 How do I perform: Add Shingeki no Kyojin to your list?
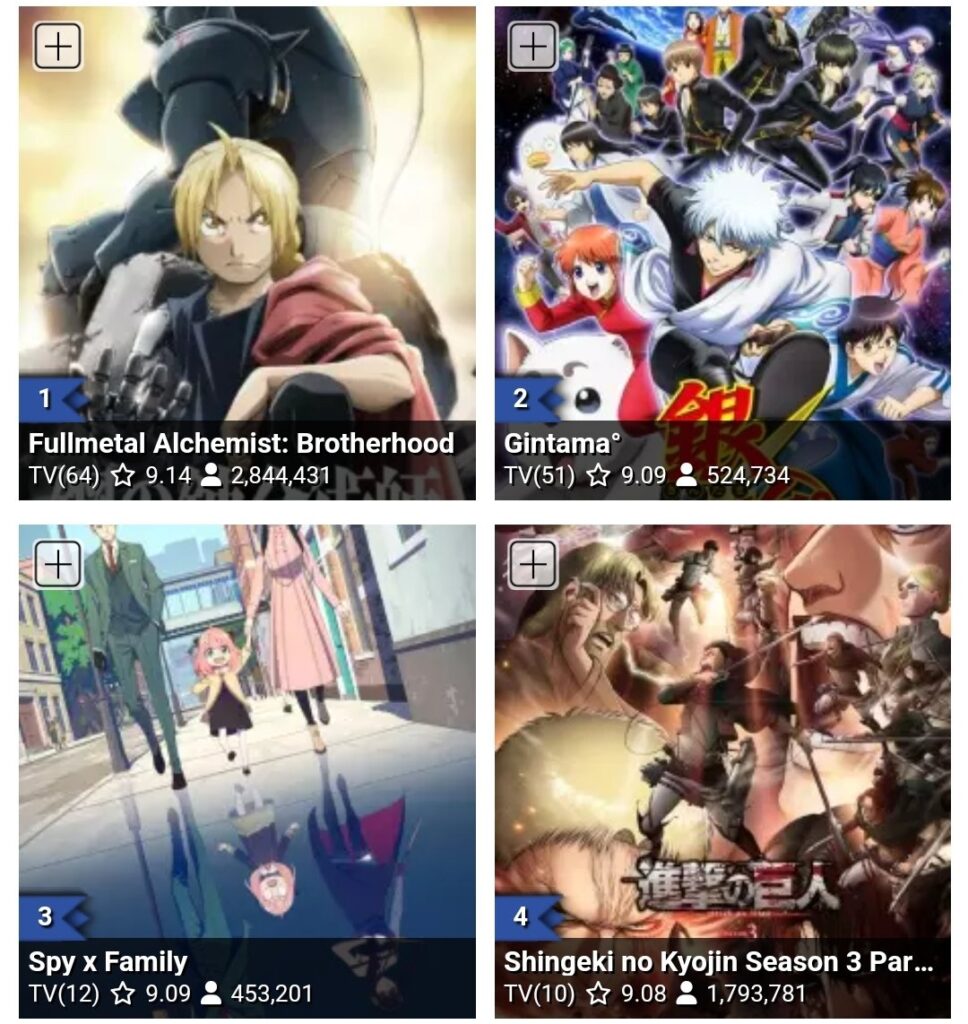(x=533, y=566)
